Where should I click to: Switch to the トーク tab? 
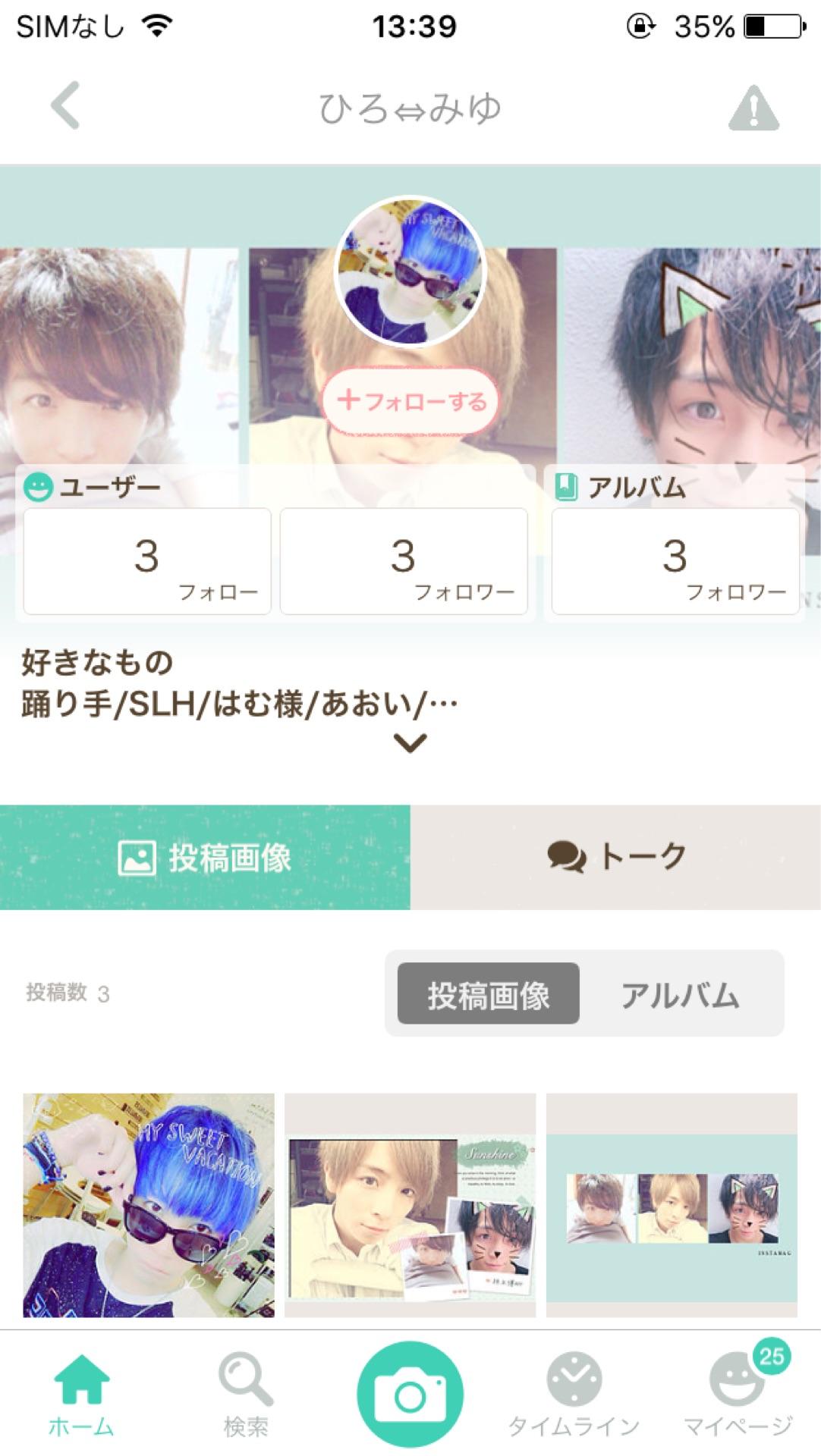pyautogui.click(x=615, y=857)
